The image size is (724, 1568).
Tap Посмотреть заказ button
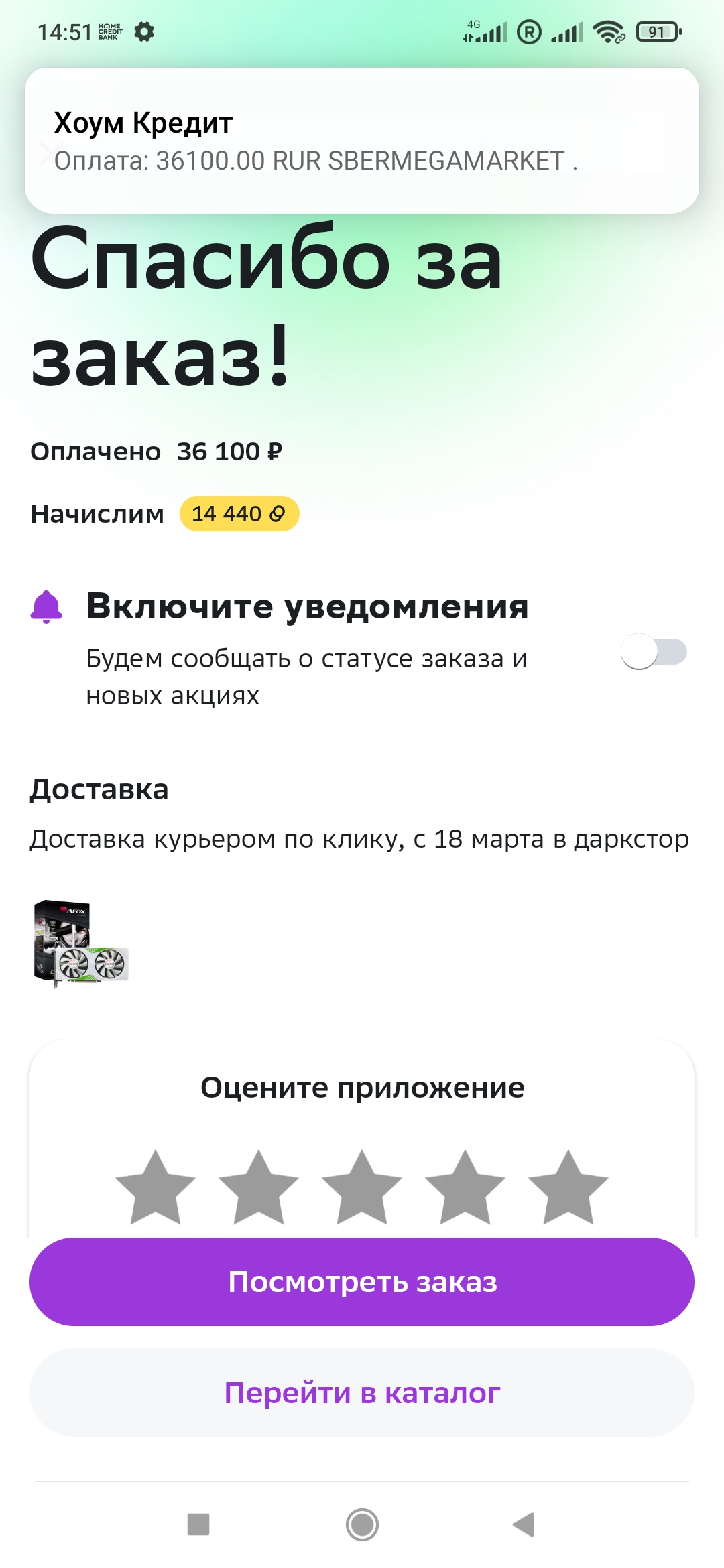point(362,1281)
